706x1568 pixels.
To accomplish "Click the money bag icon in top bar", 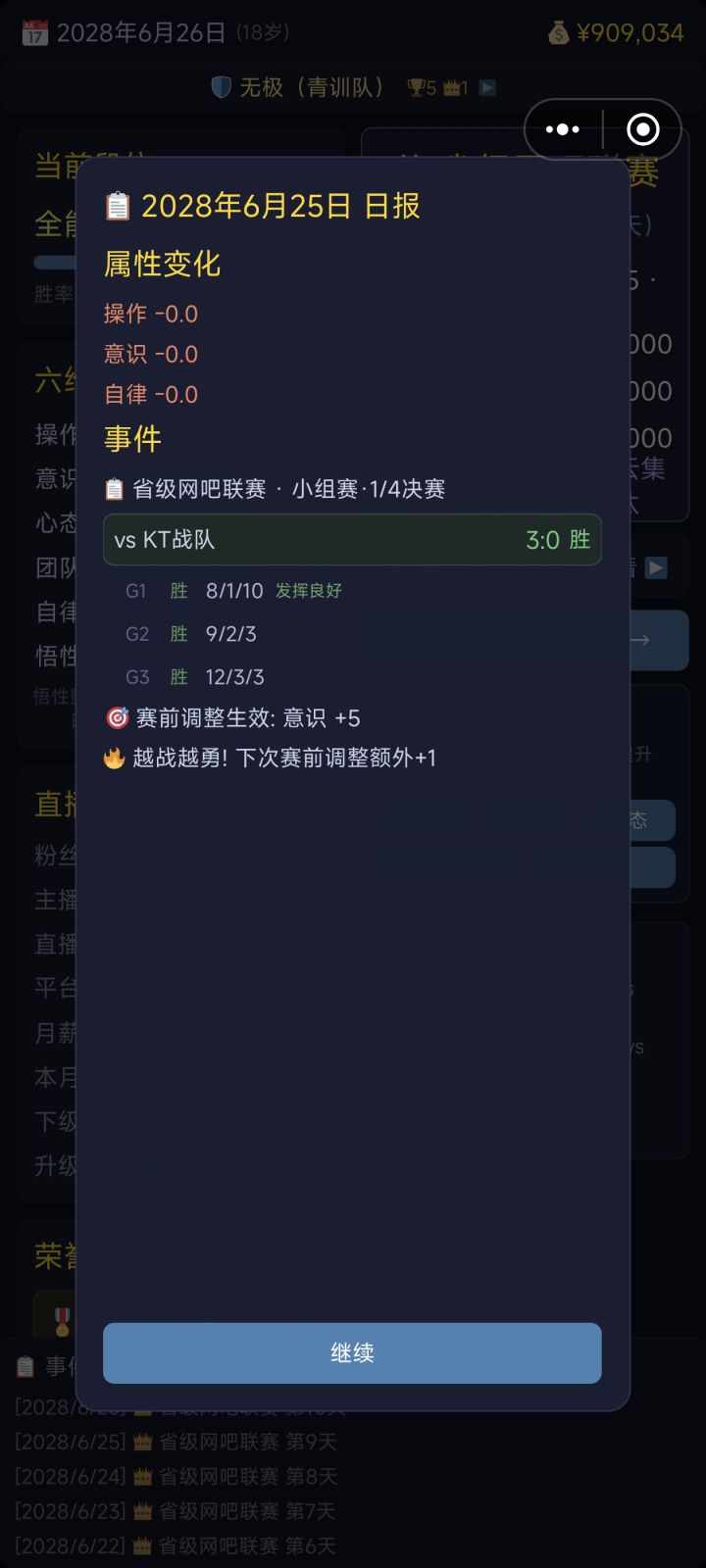I will tap(558, 32).
